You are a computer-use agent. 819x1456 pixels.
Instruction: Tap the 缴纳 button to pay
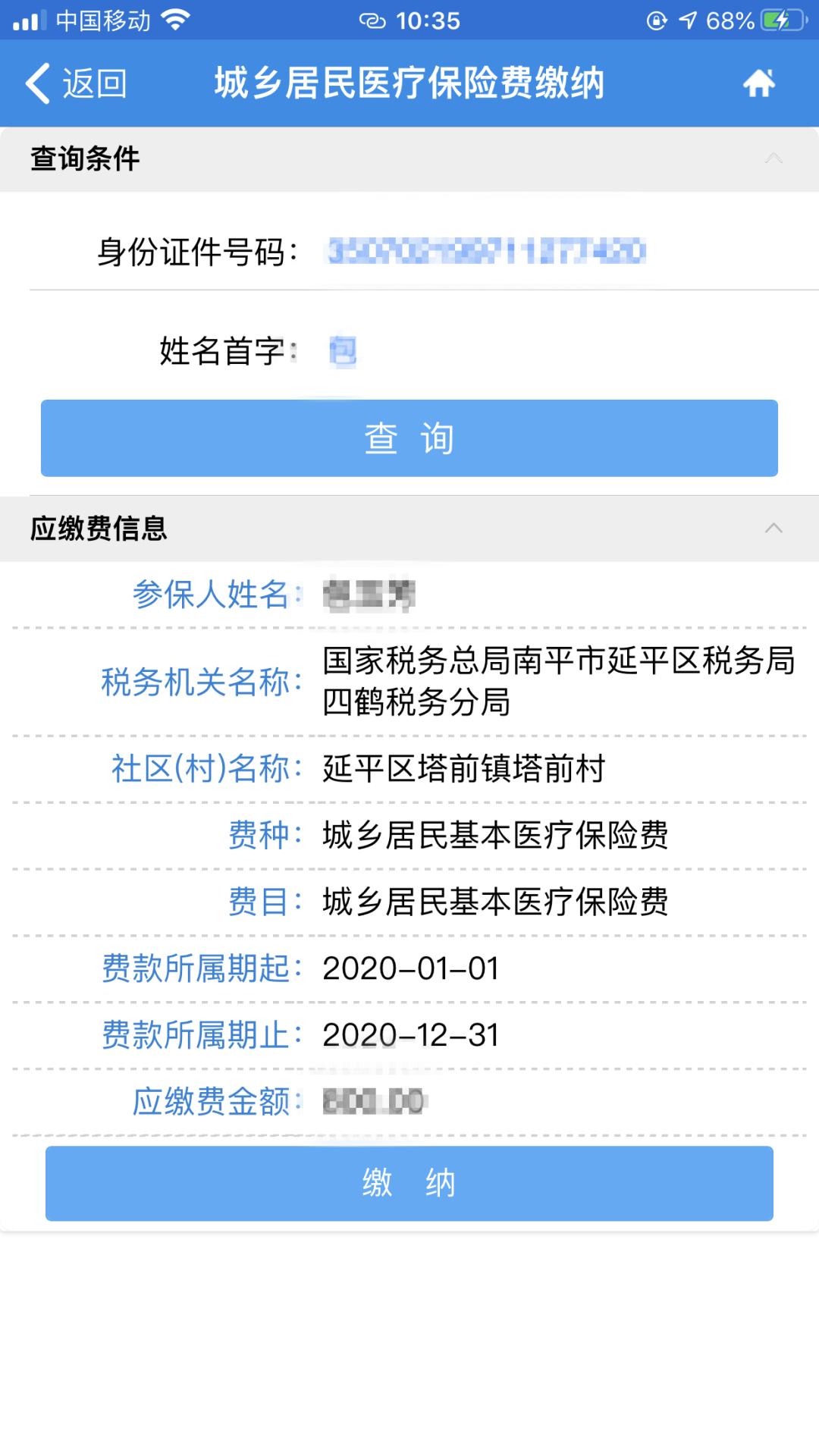pyautogui.click(x=409, y=1183)
